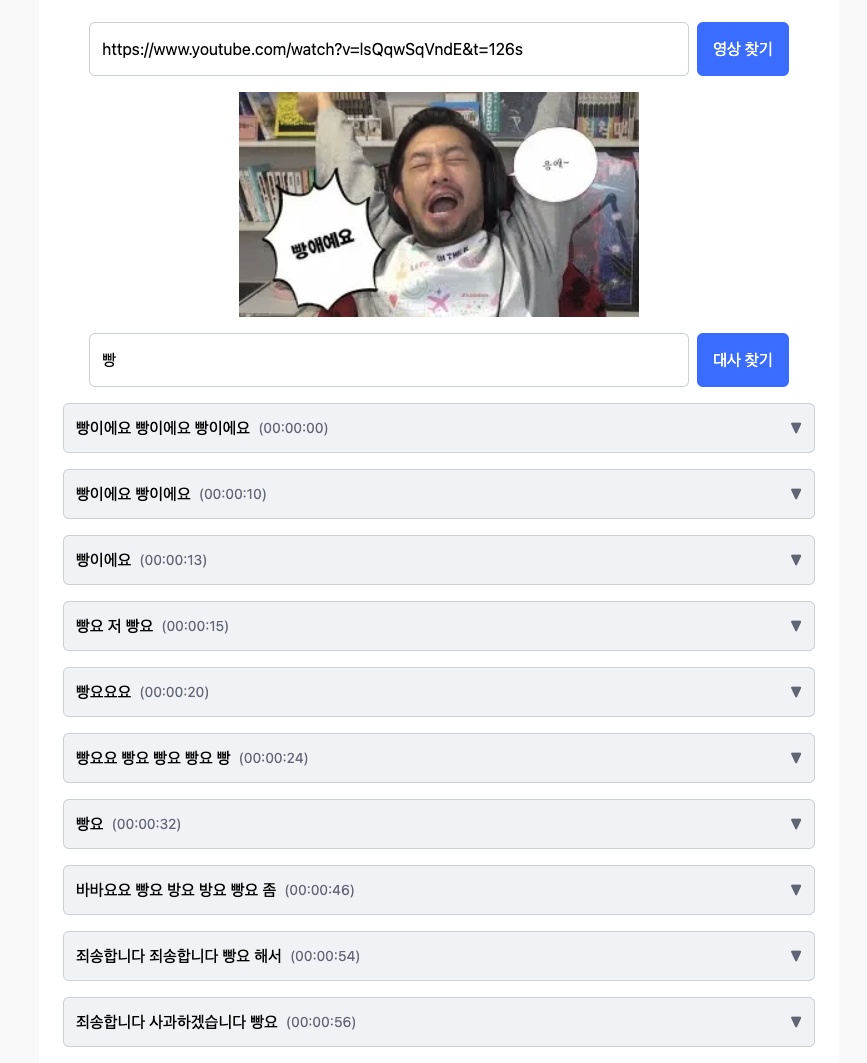Tap the 영상 찾기 button
This screenshot has height=1063, width=867.
pyautogui.click(x=742, y=49)
